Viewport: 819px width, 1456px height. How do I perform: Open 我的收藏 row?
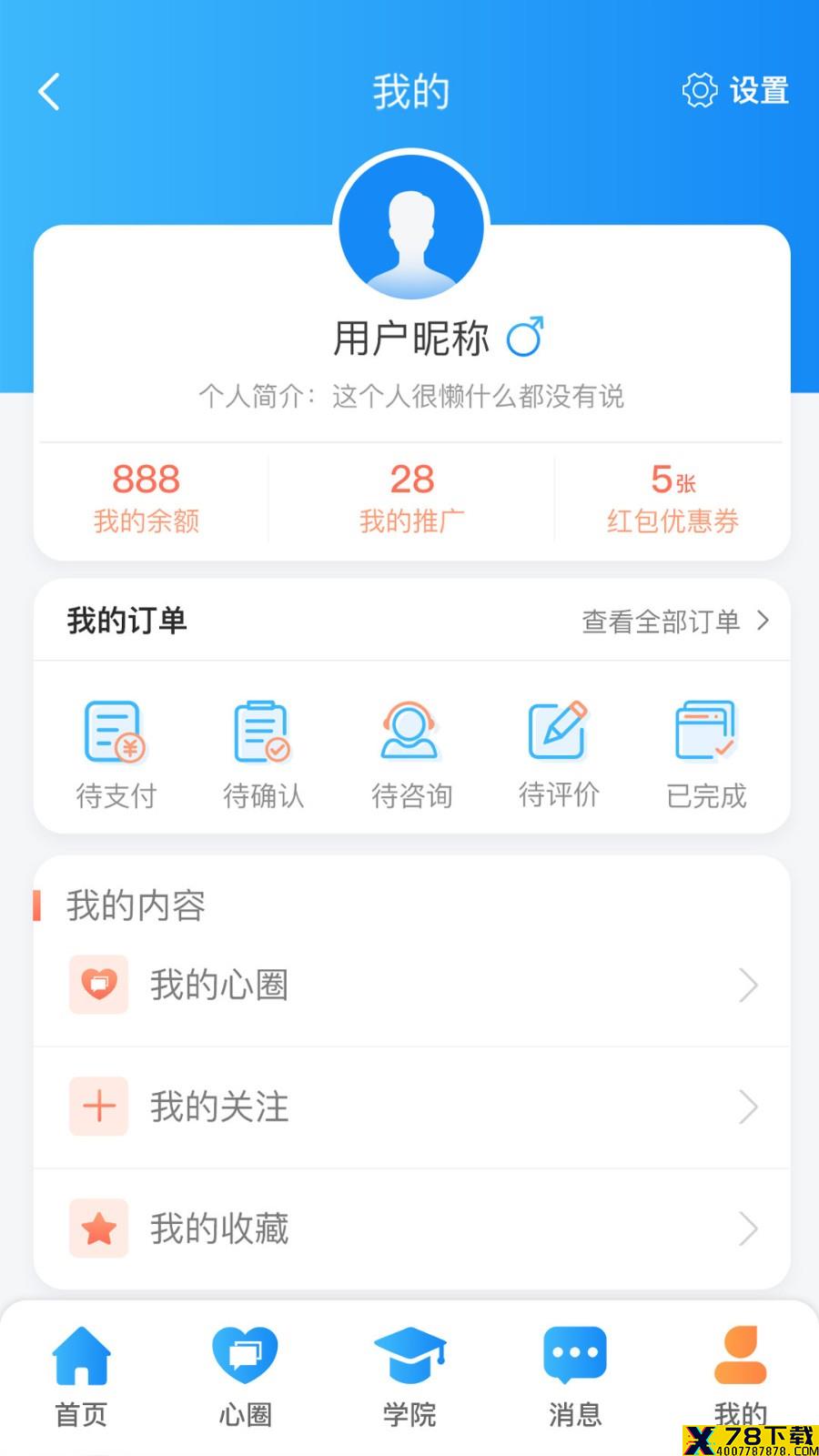[411, 1228]
